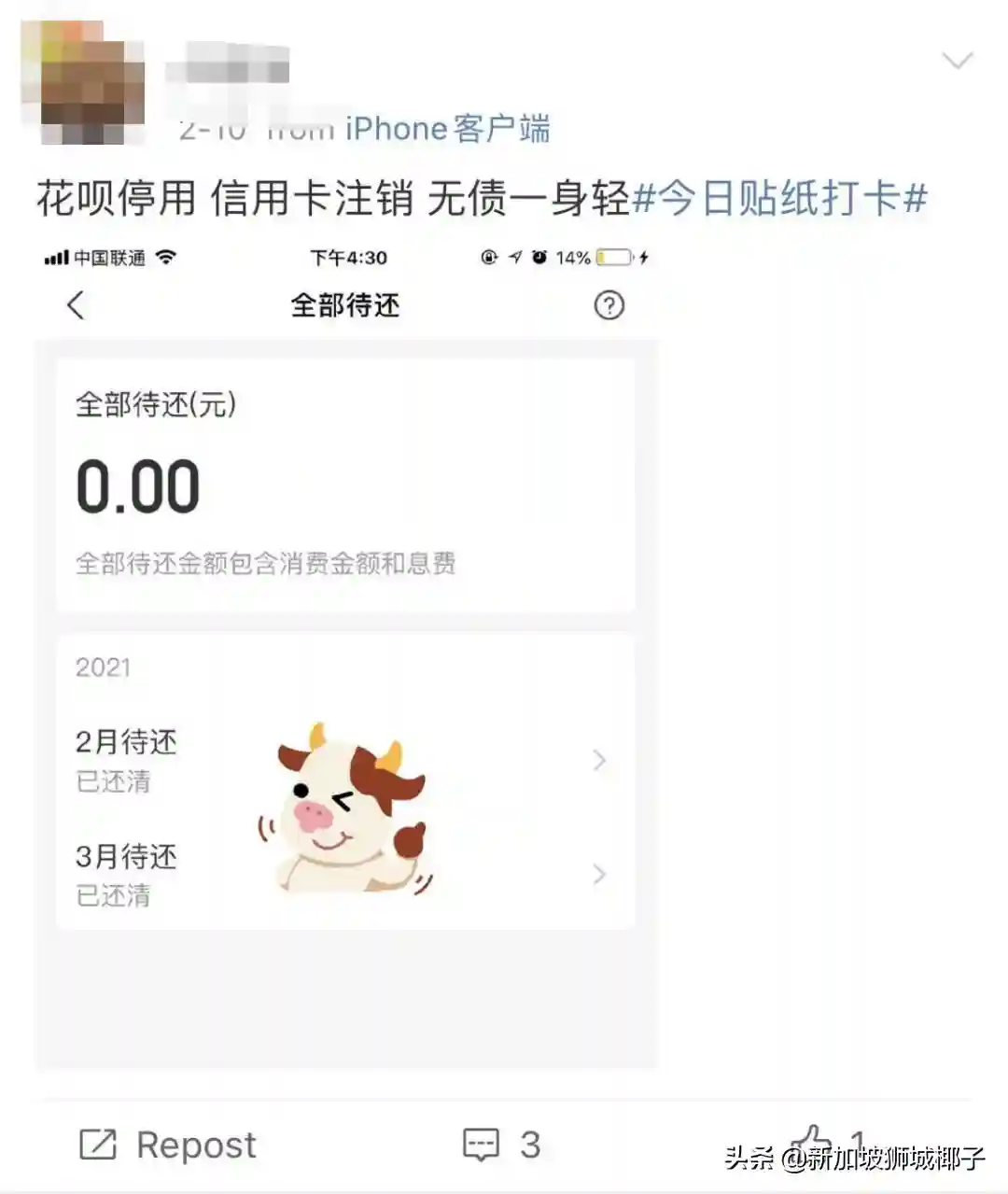
Task: Open the post options chevron menu
Action: tap(957, 63)
